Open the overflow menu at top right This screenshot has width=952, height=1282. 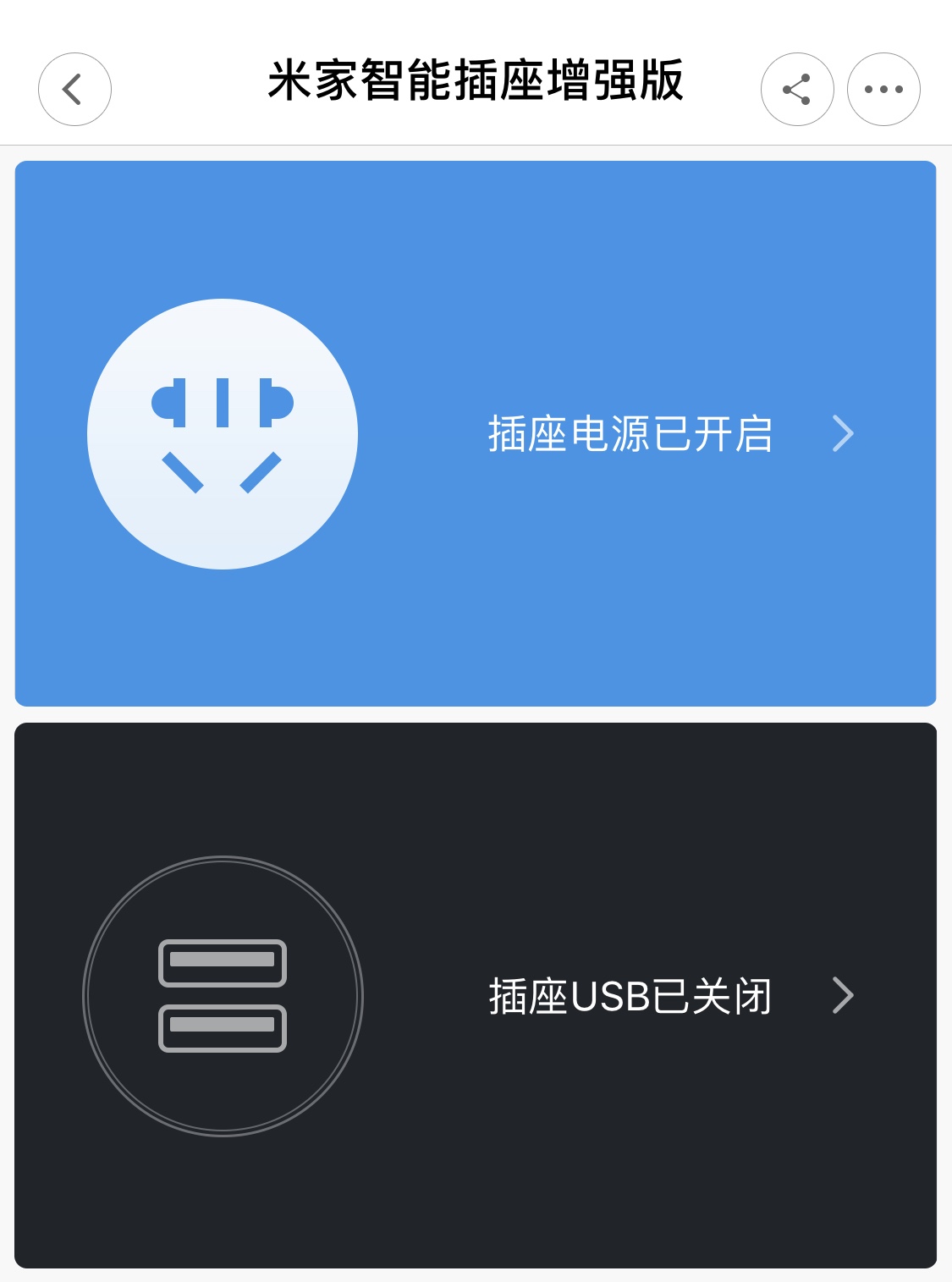tap(883, 89)
